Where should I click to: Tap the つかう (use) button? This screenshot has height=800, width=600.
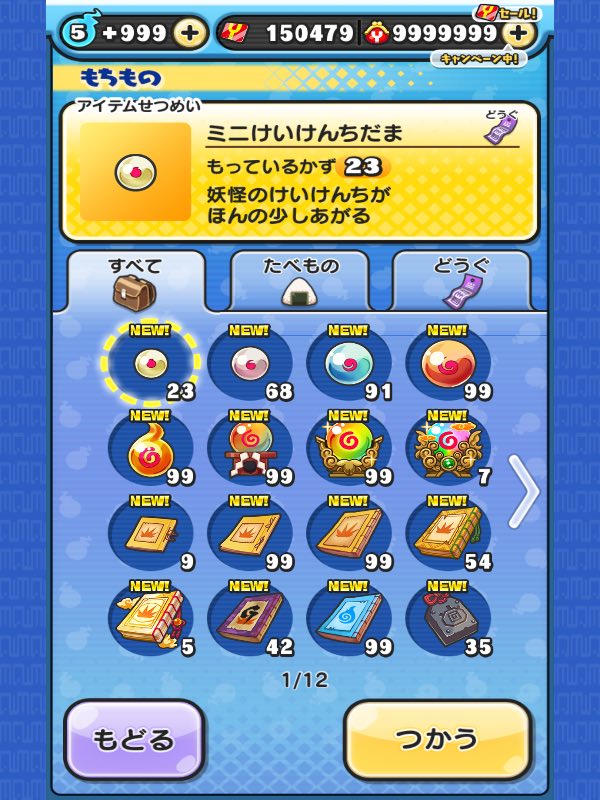click(437, 740)
